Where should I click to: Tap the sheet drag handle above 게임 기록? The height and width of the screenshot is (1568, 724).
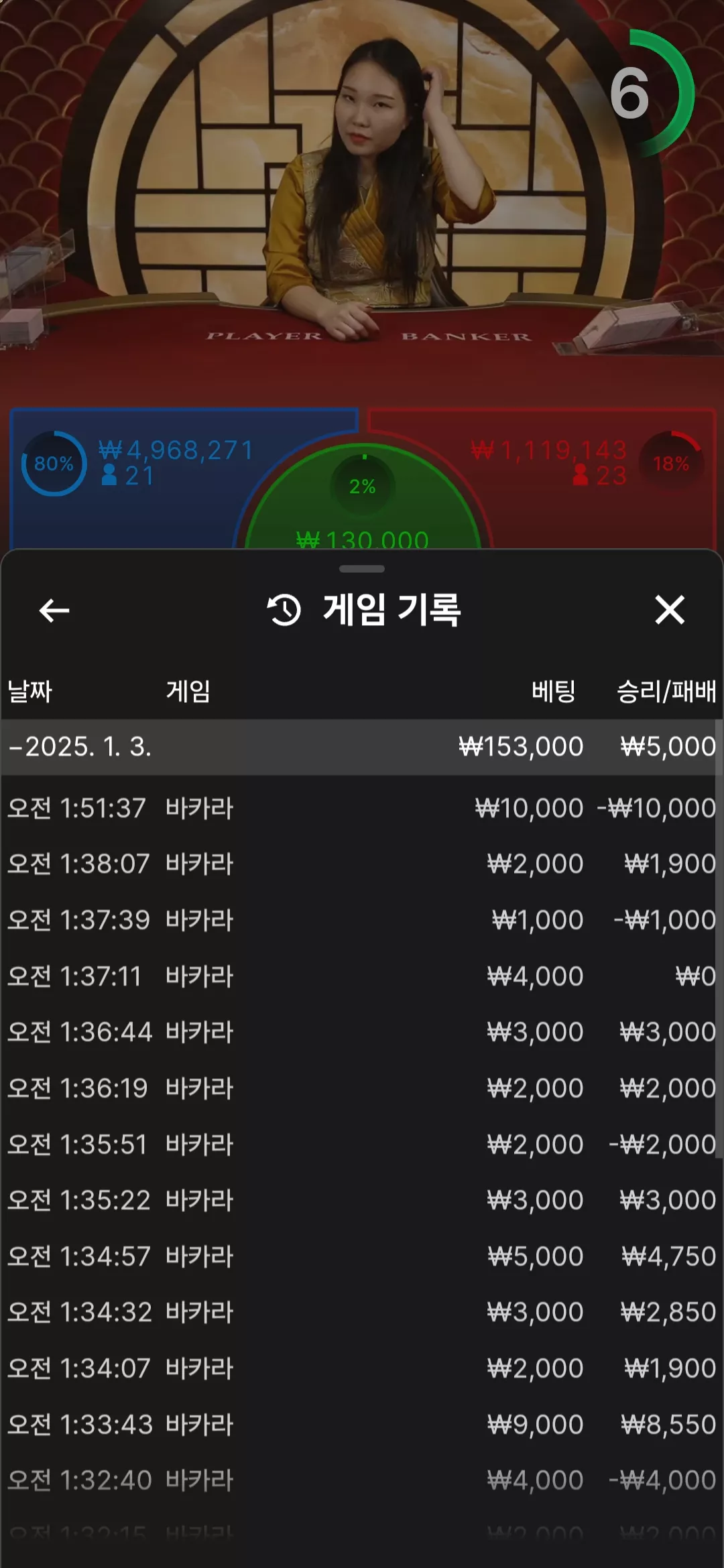pyautogui.click(x=362, y=569)
